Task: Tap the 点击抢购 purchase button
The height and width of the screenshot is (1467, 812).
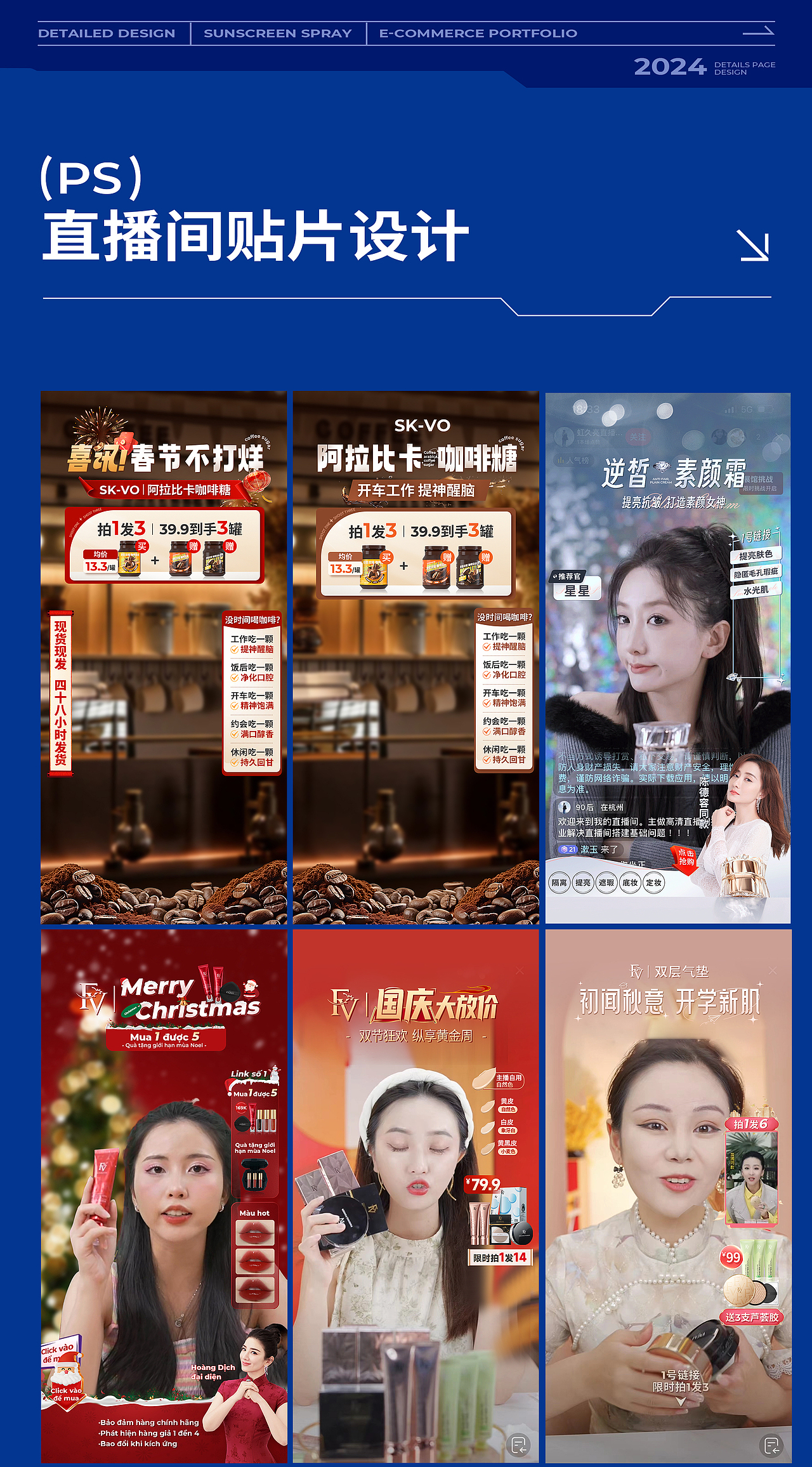Action: (x=686, y=858)
